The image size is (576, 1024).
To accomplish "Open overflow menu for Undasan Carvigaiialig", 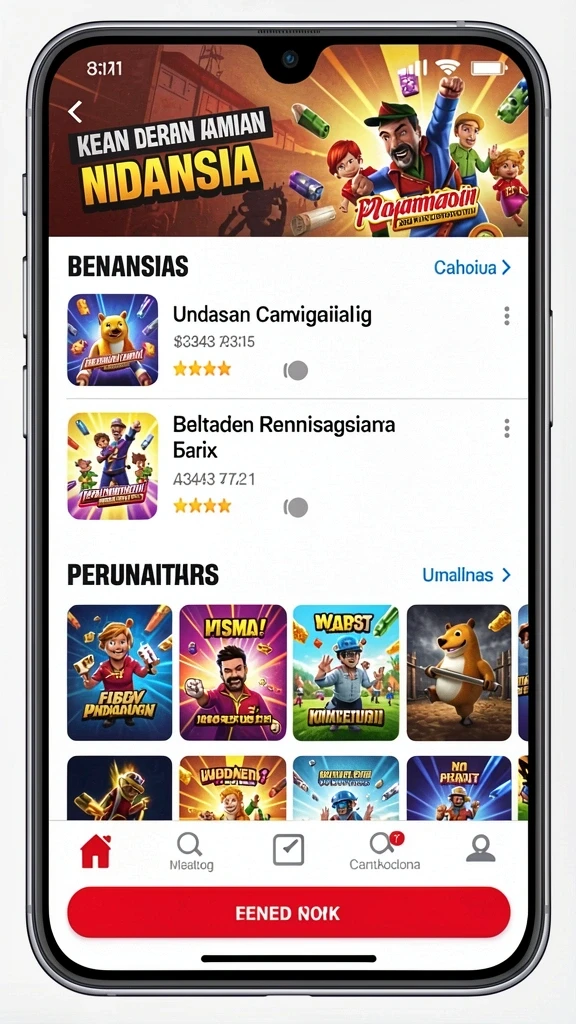I will [507, 316].
